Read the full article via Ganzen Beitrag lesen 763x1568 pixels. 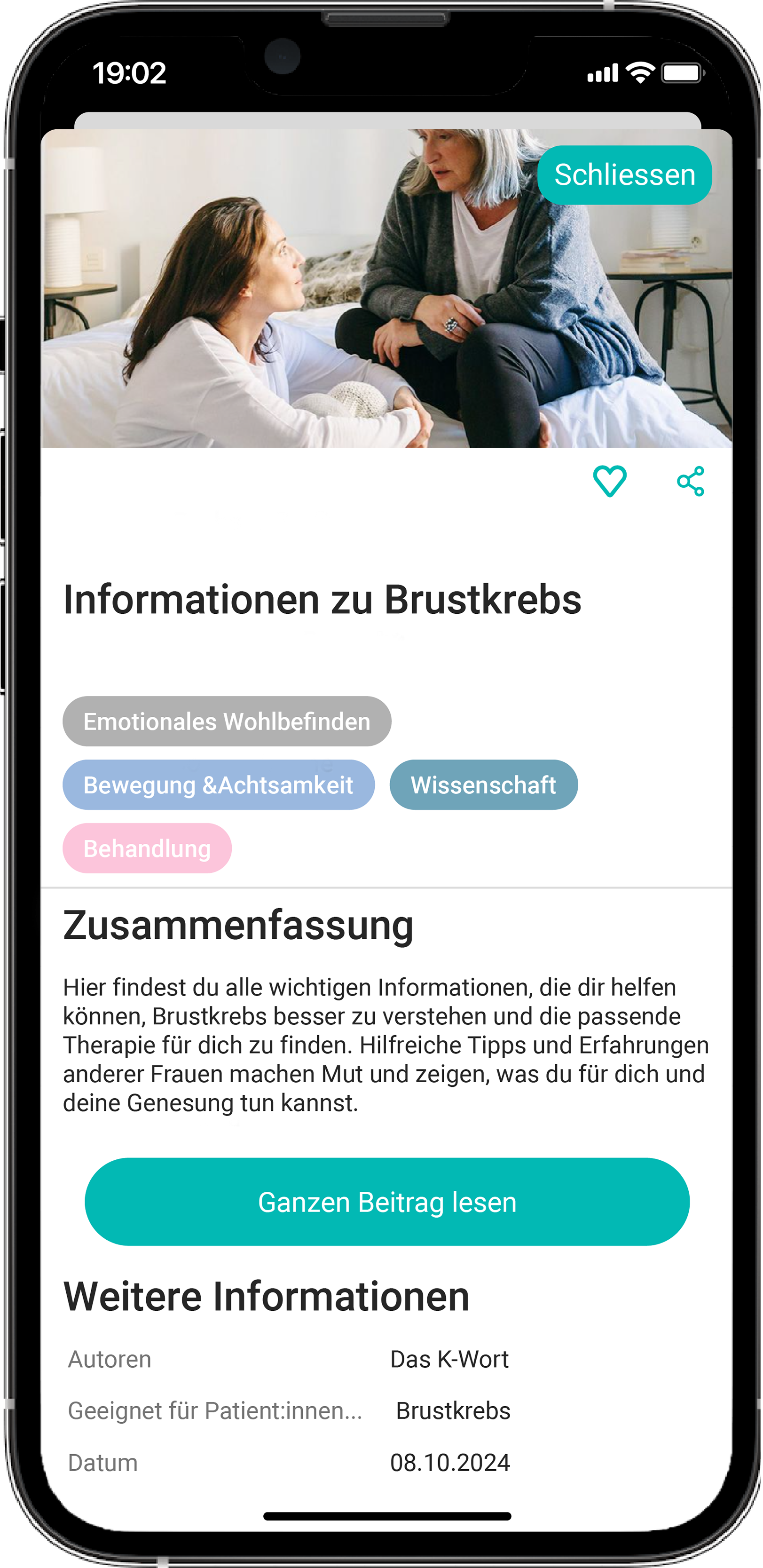click(x=387, y=1202)
